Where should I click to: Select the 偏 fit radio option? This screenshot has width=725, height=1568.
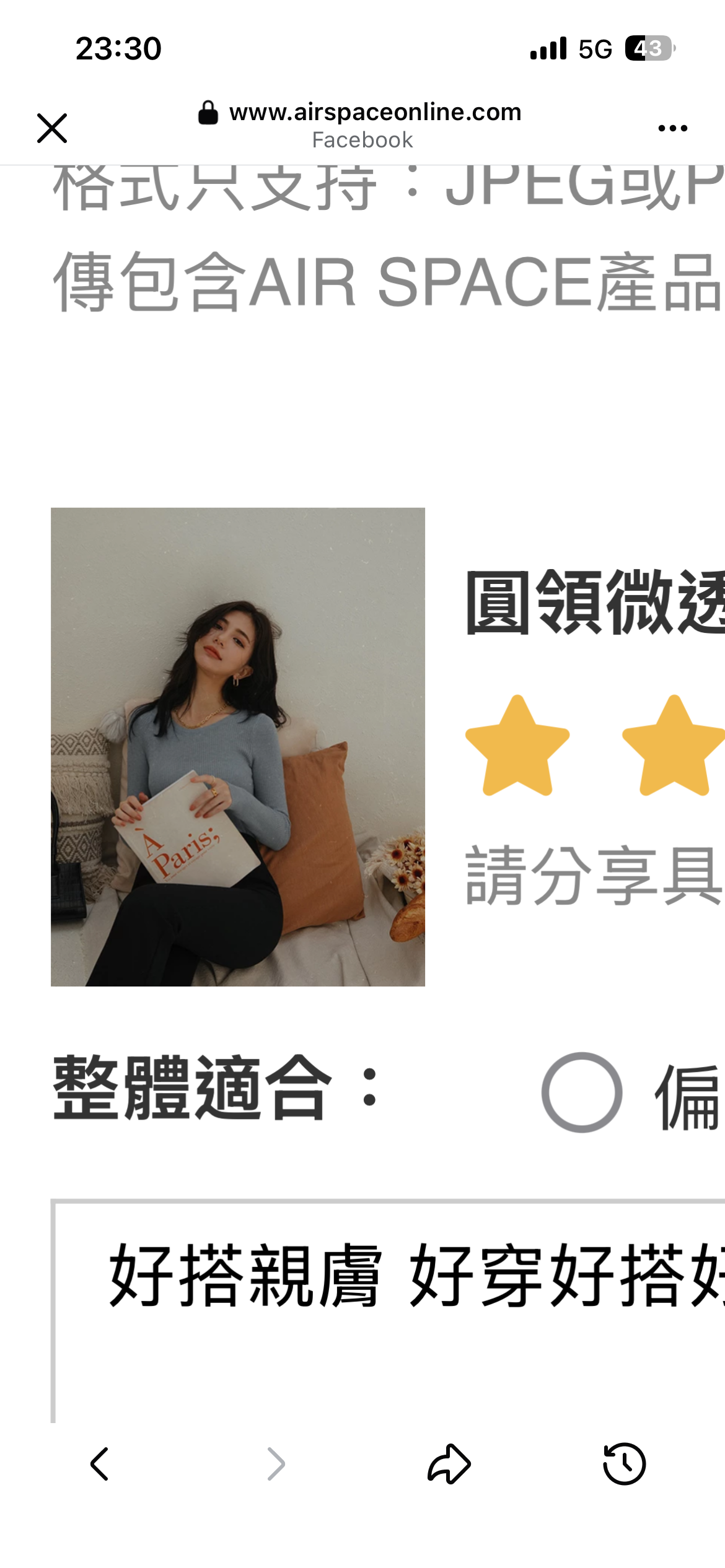582,1092
